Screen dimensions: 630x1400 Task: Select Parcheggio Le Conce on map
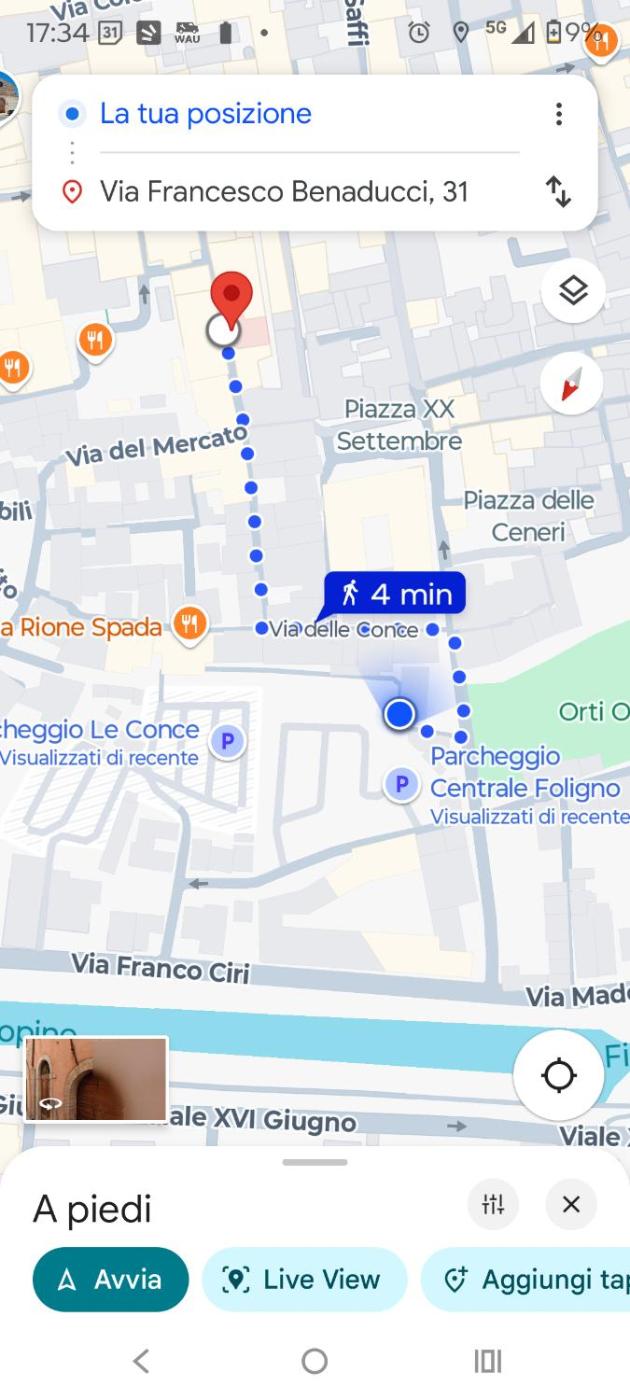(227, 741)
